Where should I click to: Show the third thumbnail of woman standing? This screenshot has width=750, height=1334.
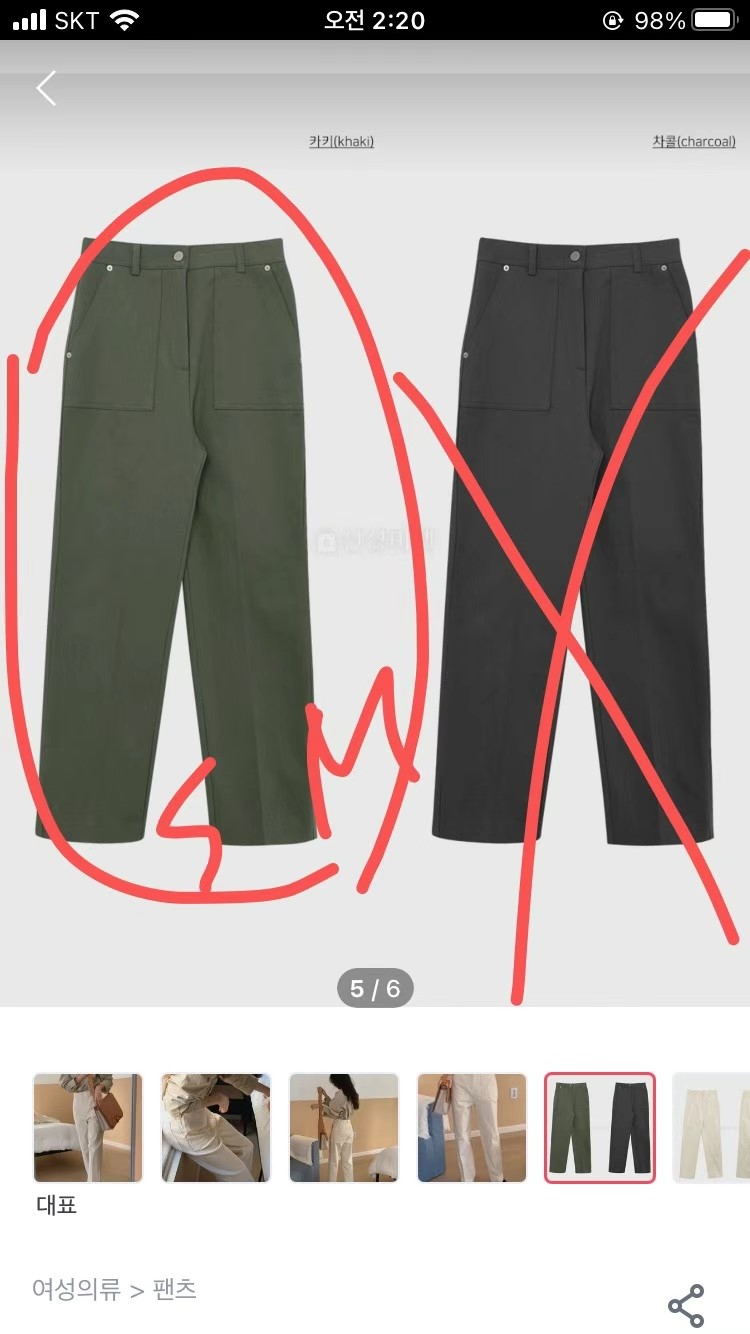[344, 1128]
